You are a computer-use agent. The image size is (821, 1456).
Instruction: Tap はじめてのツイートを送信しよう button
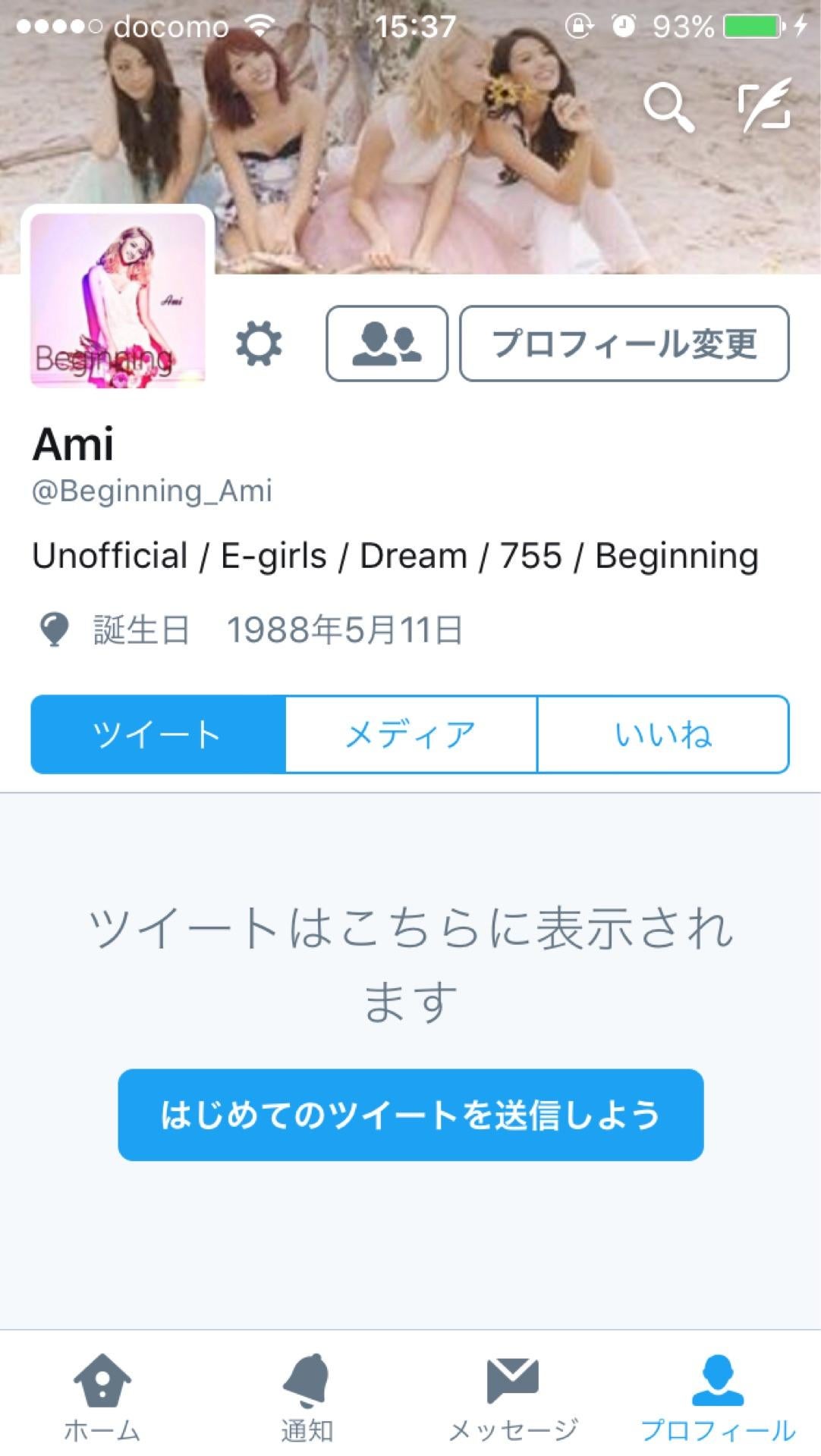point(410,1114)
